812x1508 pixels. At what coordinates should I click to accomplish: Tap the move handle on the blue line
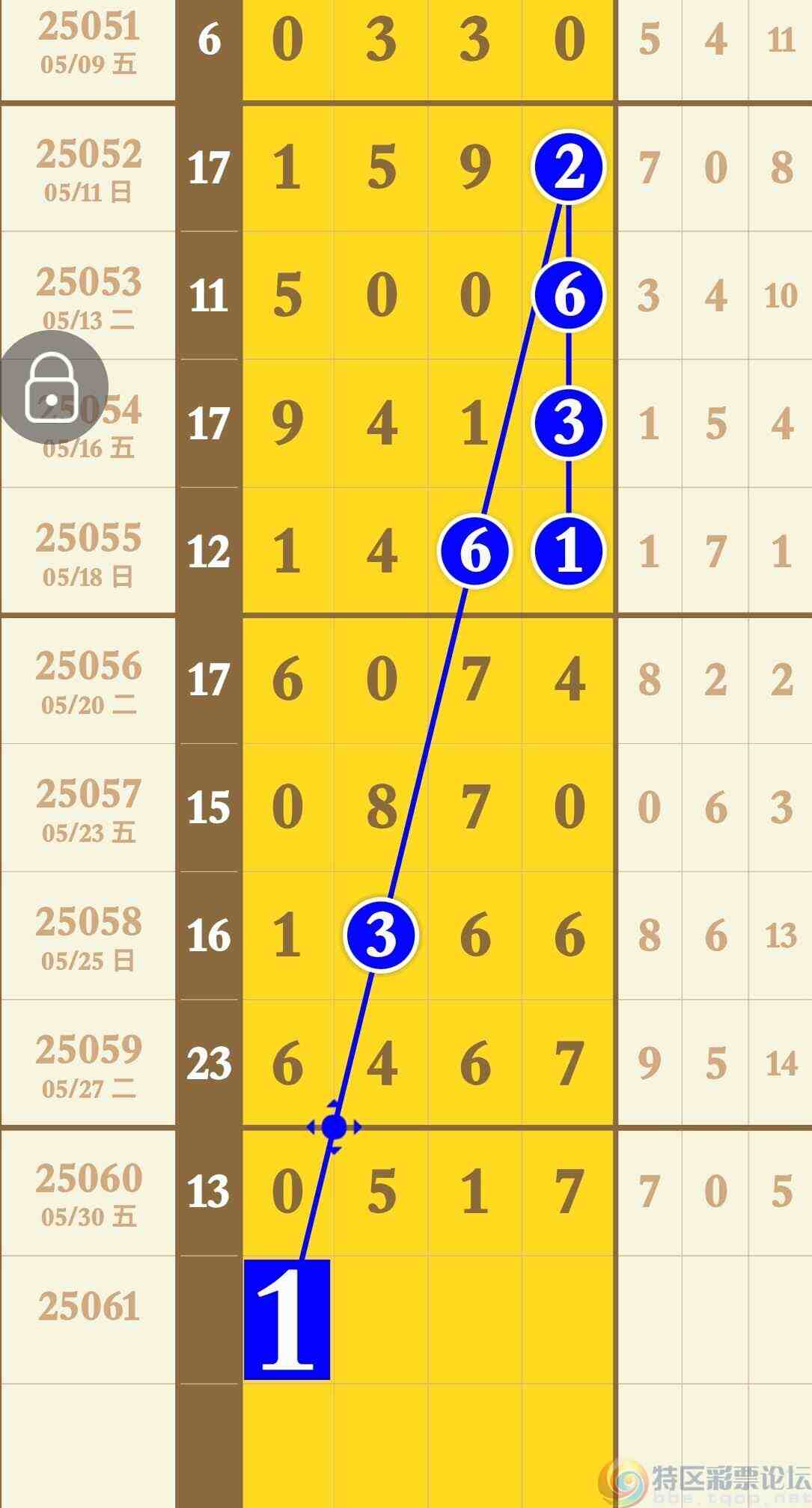pyautogui.click(x=334, y=1126)
